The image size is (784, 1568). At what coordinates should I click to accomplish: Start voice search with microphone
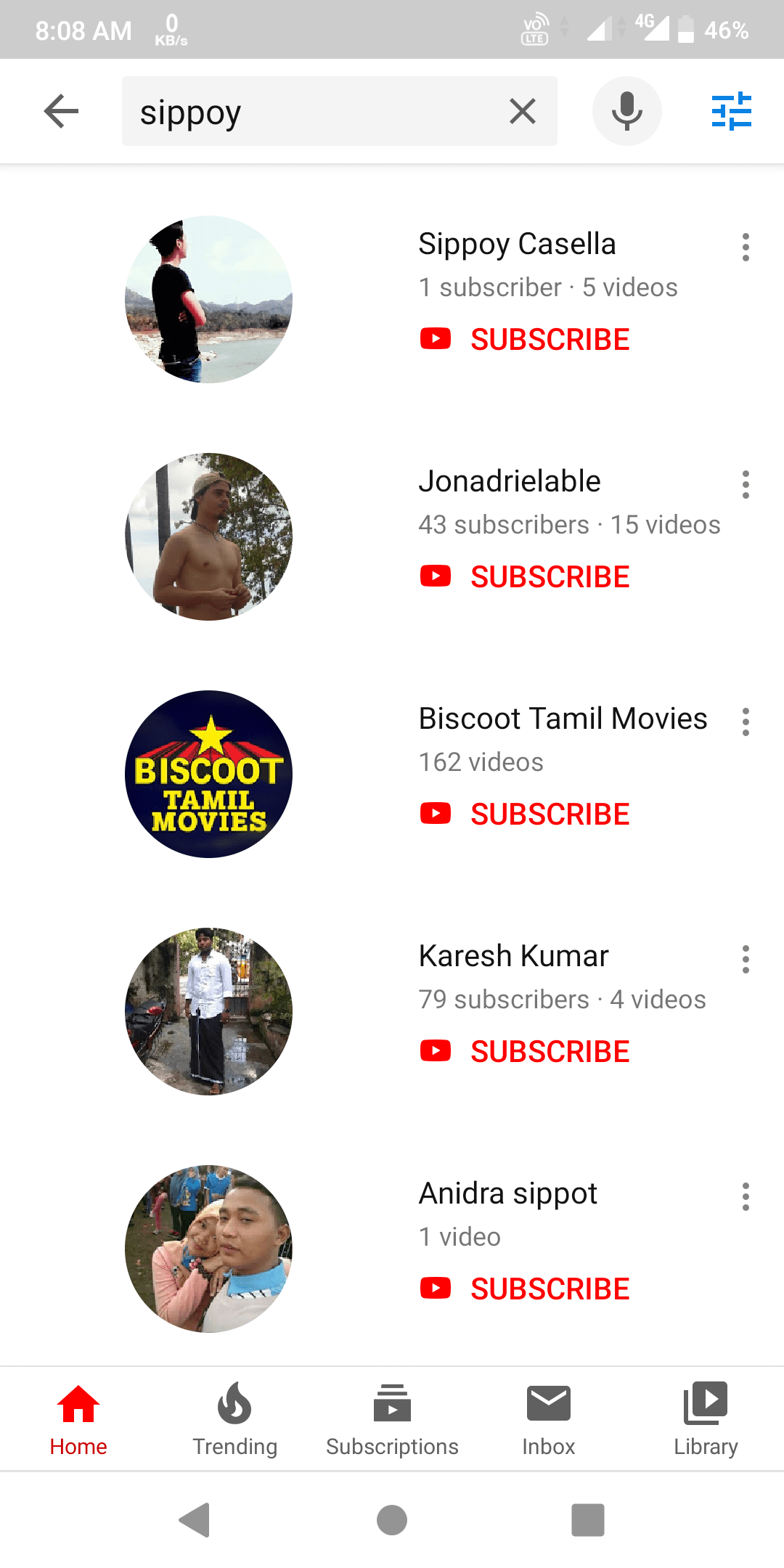click(x=626, y=112)
